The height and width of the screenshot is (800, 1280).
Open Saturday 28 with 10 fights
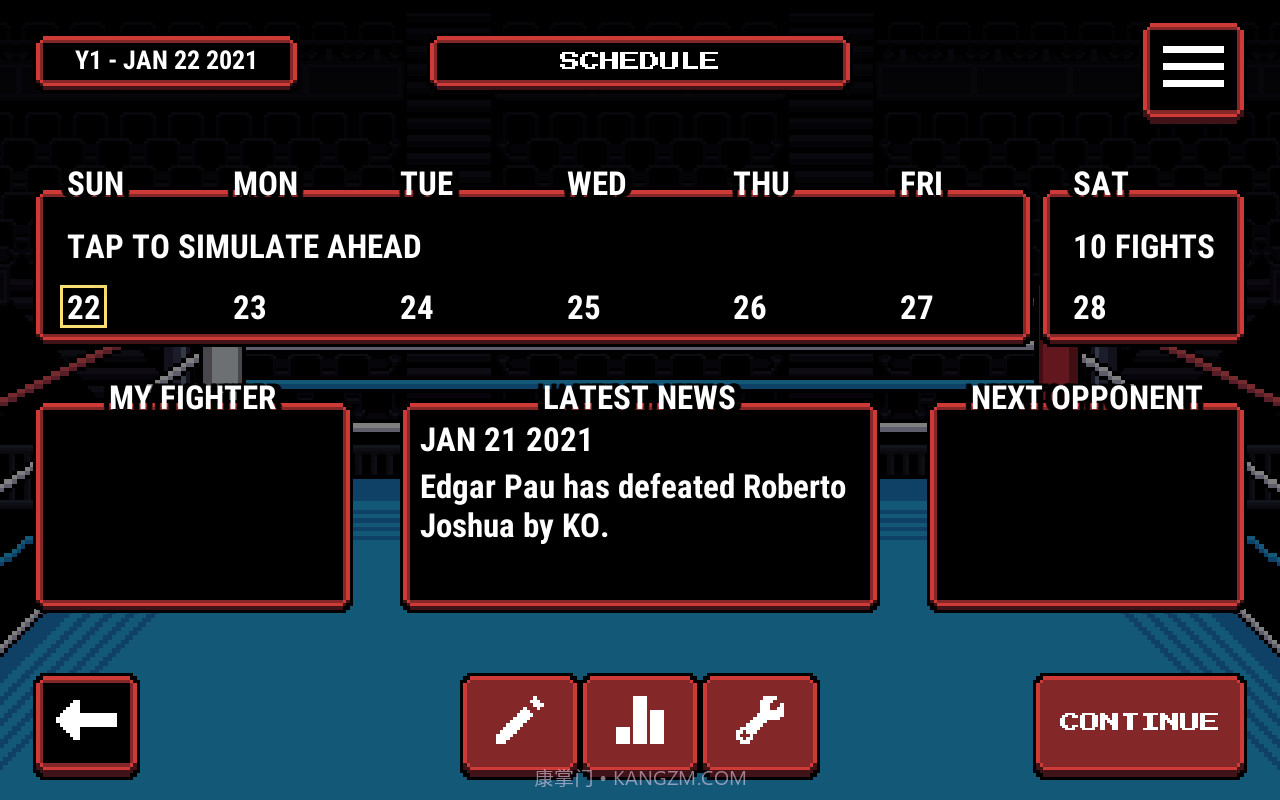coord(1143,268)
